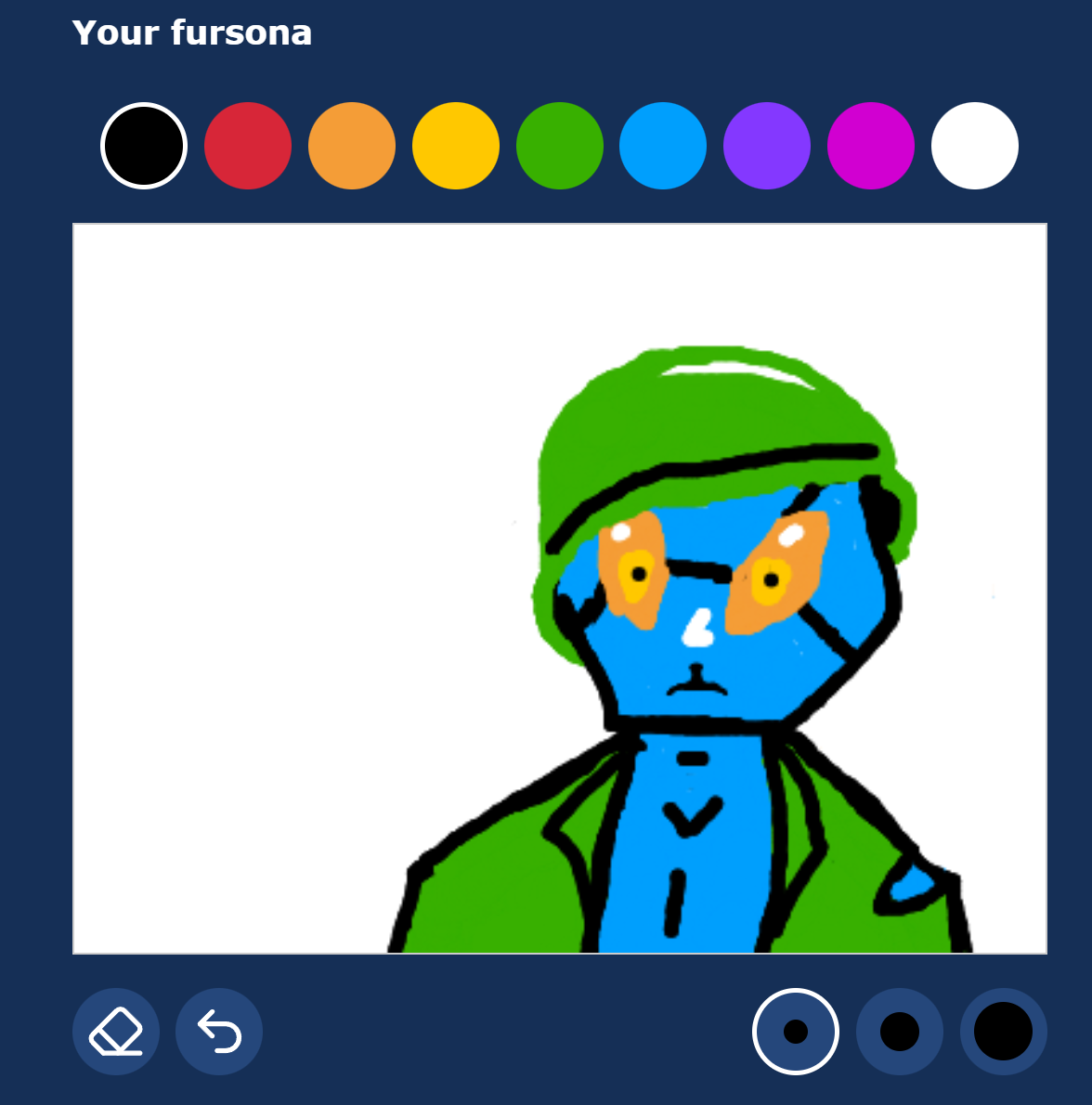The height and width of the screenshot is (1105, 1092).
Task: Undo the last stroke
Action: [x=219, y=1032]
